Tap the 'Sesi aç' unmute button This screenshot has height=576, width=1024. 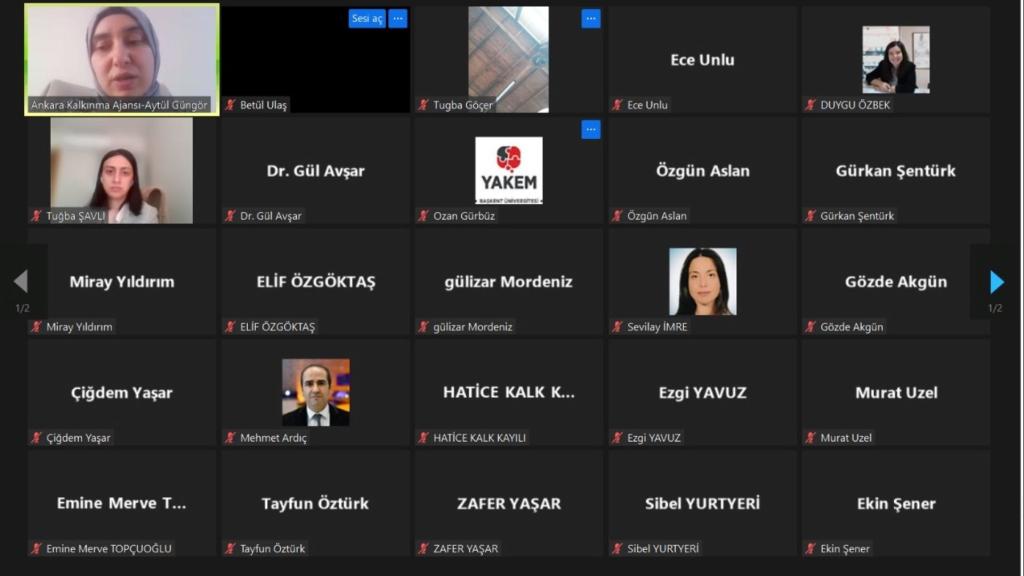pos(366,18)
